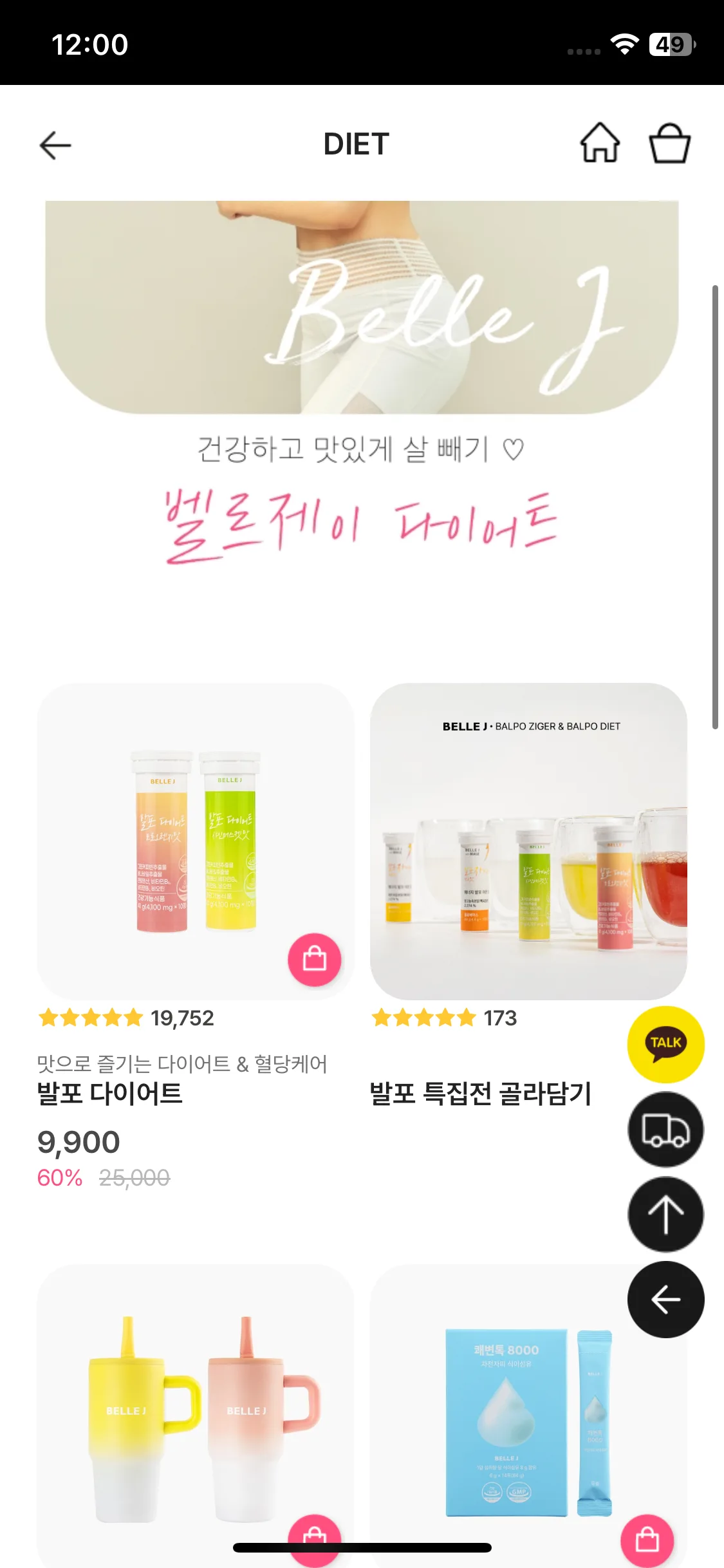
Task: Open the delivery truck floating button
Action: click(665, 1129)
